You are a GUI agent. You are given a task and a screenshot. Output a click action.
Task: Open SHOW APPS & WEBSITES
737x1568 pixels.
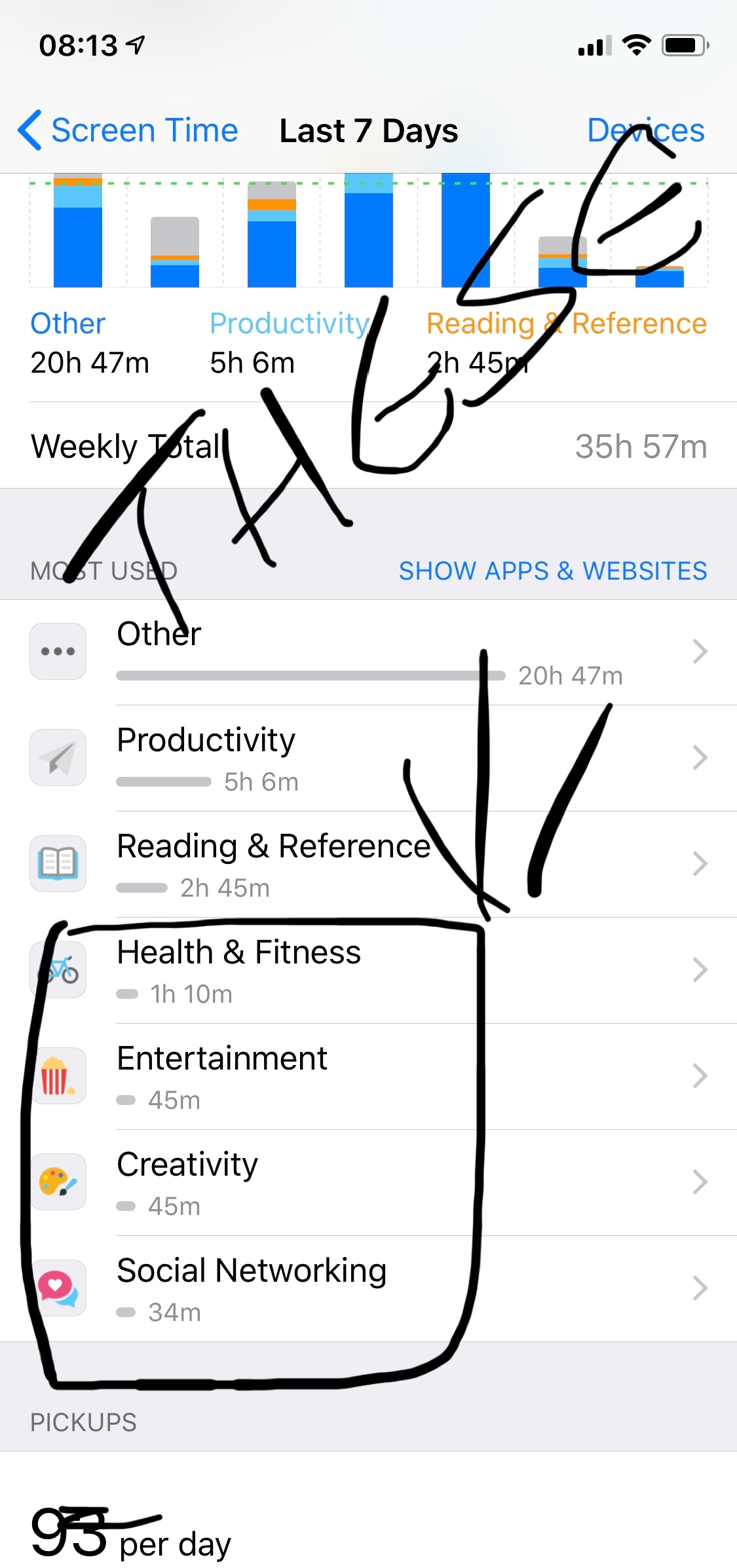pos(552,571)
